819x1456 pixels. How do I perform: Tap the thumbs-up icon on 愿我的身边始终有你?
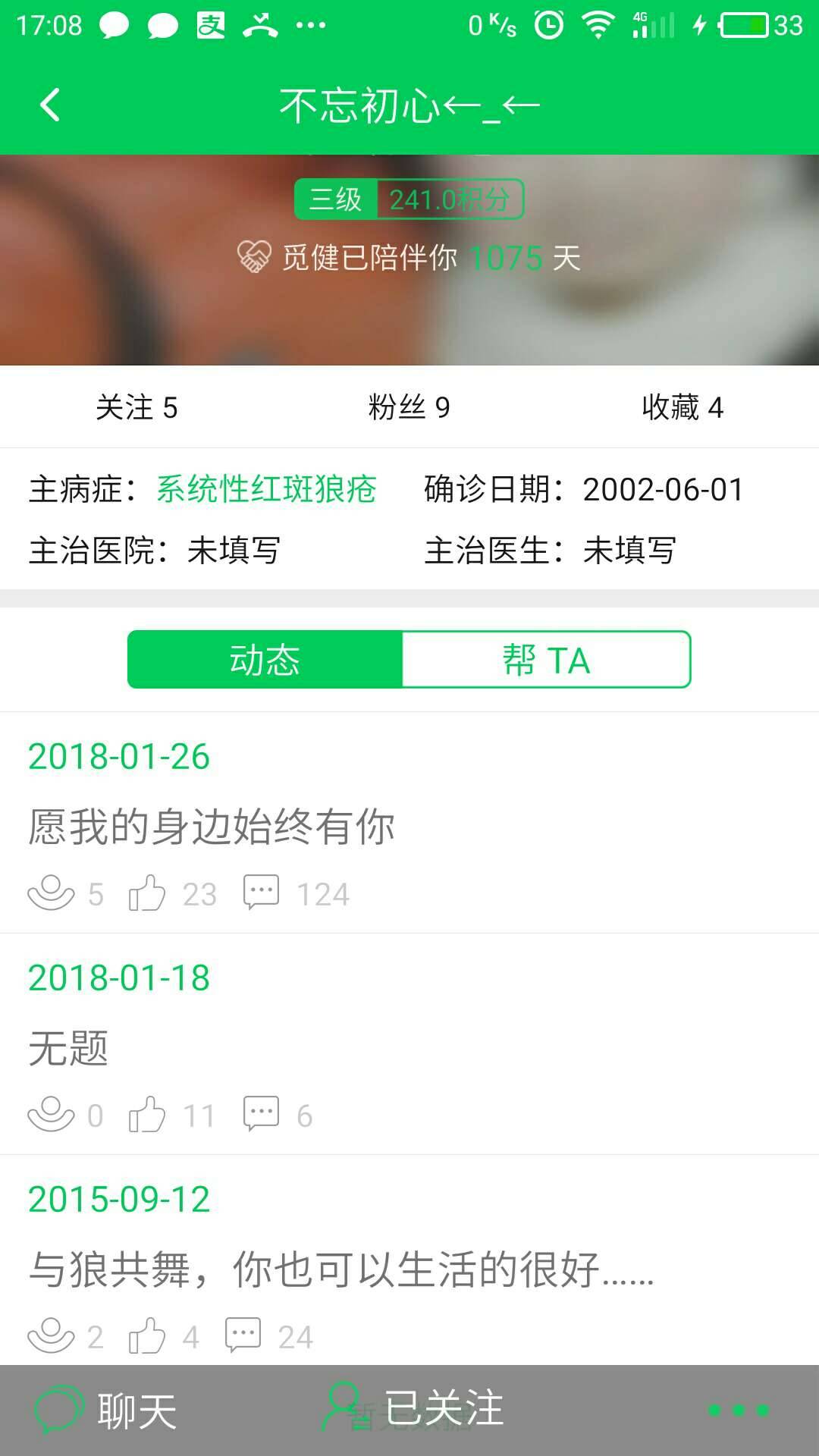(x=149, y=893)
